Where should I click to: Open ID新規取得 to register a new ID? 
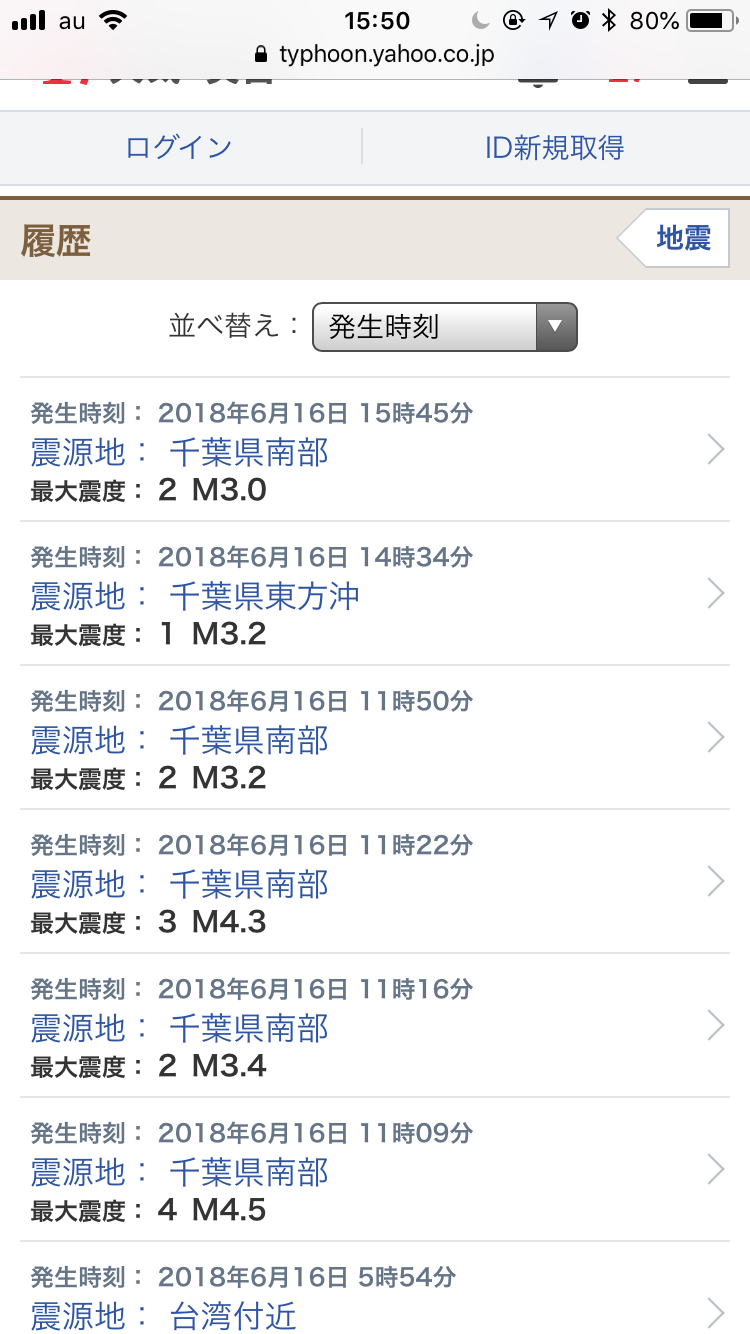point(554,148)
